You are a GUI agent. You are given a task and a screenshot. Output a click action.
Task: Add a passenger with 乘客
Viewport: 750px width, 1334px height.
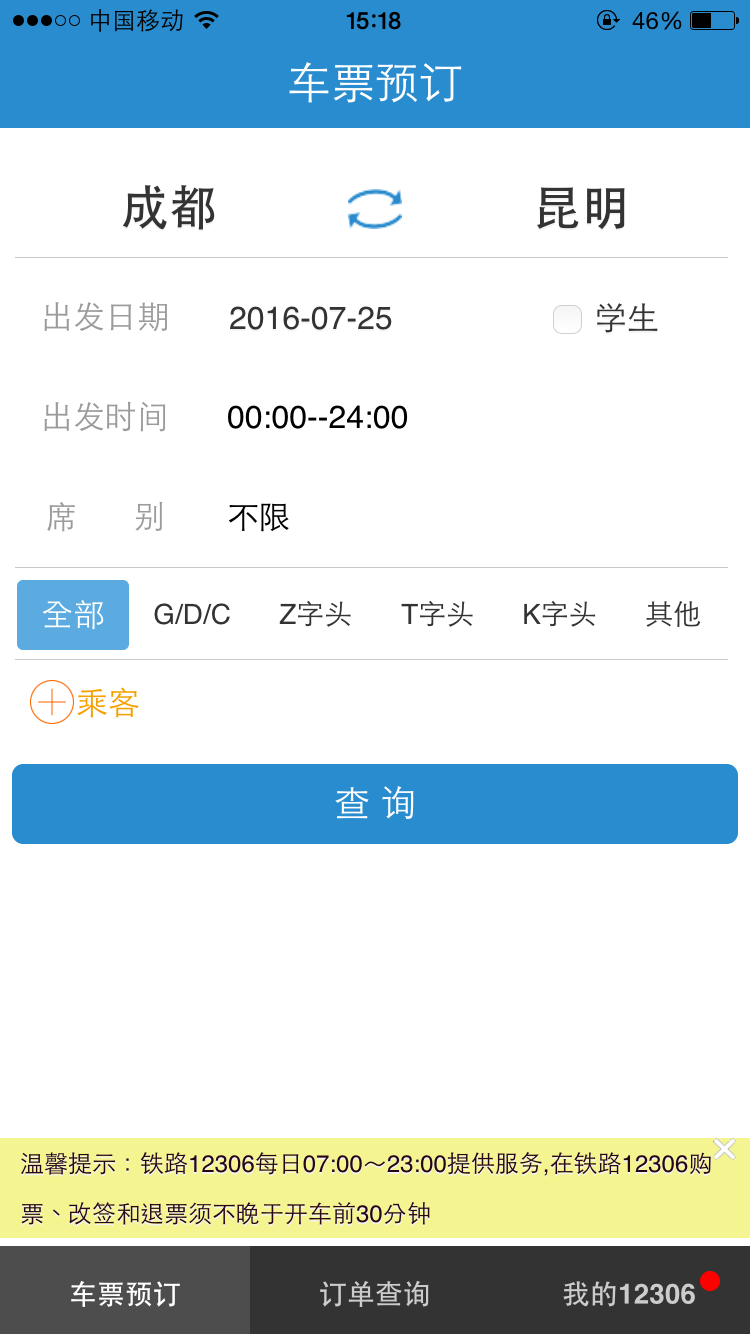[85, 702]
